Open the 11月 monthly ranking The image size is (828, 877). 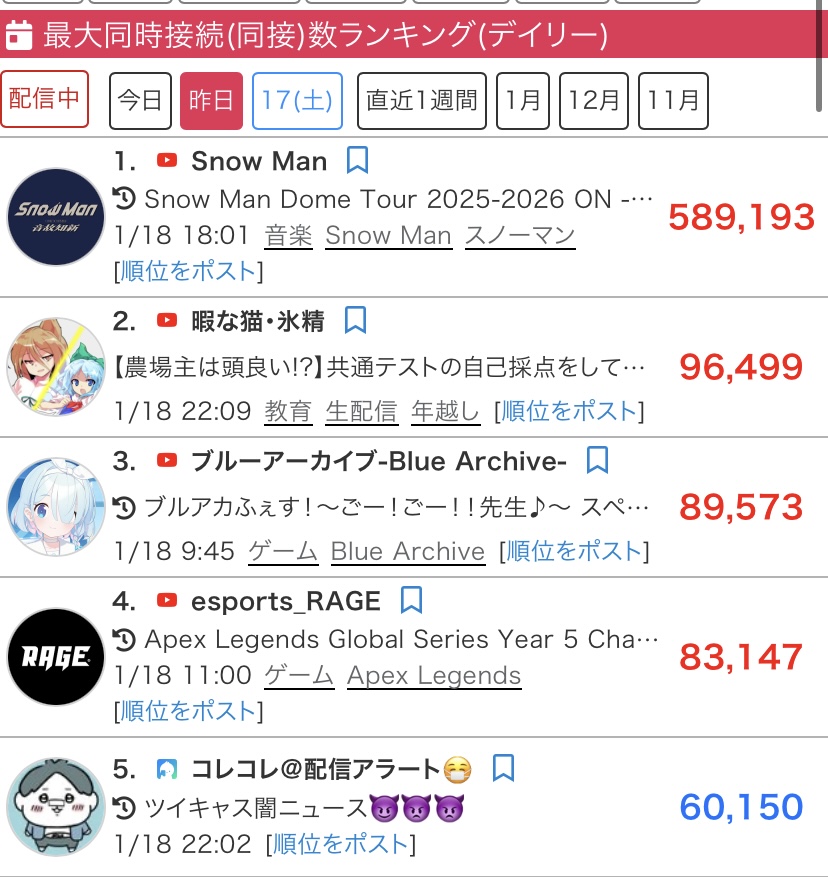pyautogui.click(x=673, y=101)
